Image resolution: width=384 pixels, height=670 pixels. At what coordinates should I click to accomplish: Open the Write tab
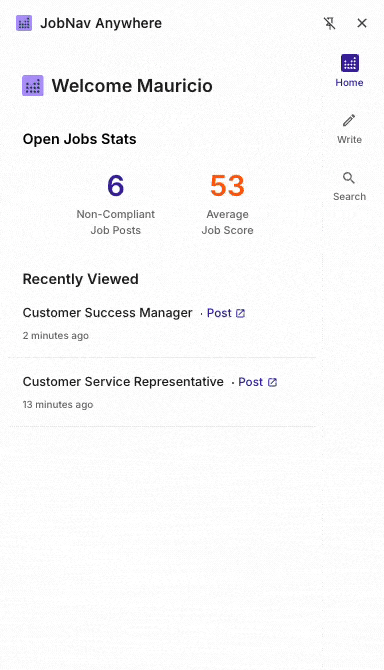349,128
